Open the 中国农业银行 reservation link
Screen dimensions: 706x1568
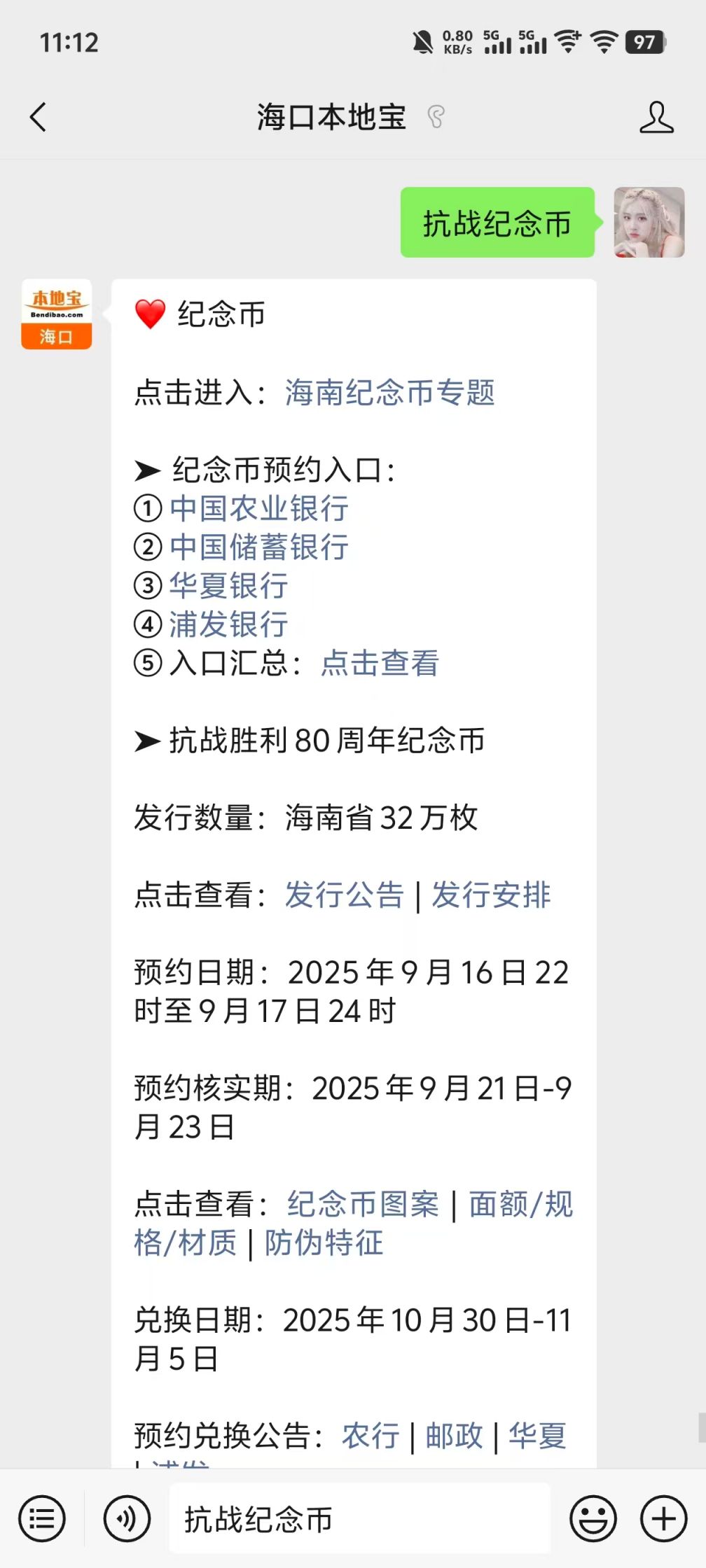pyautogui.click(x=258, y=508)
